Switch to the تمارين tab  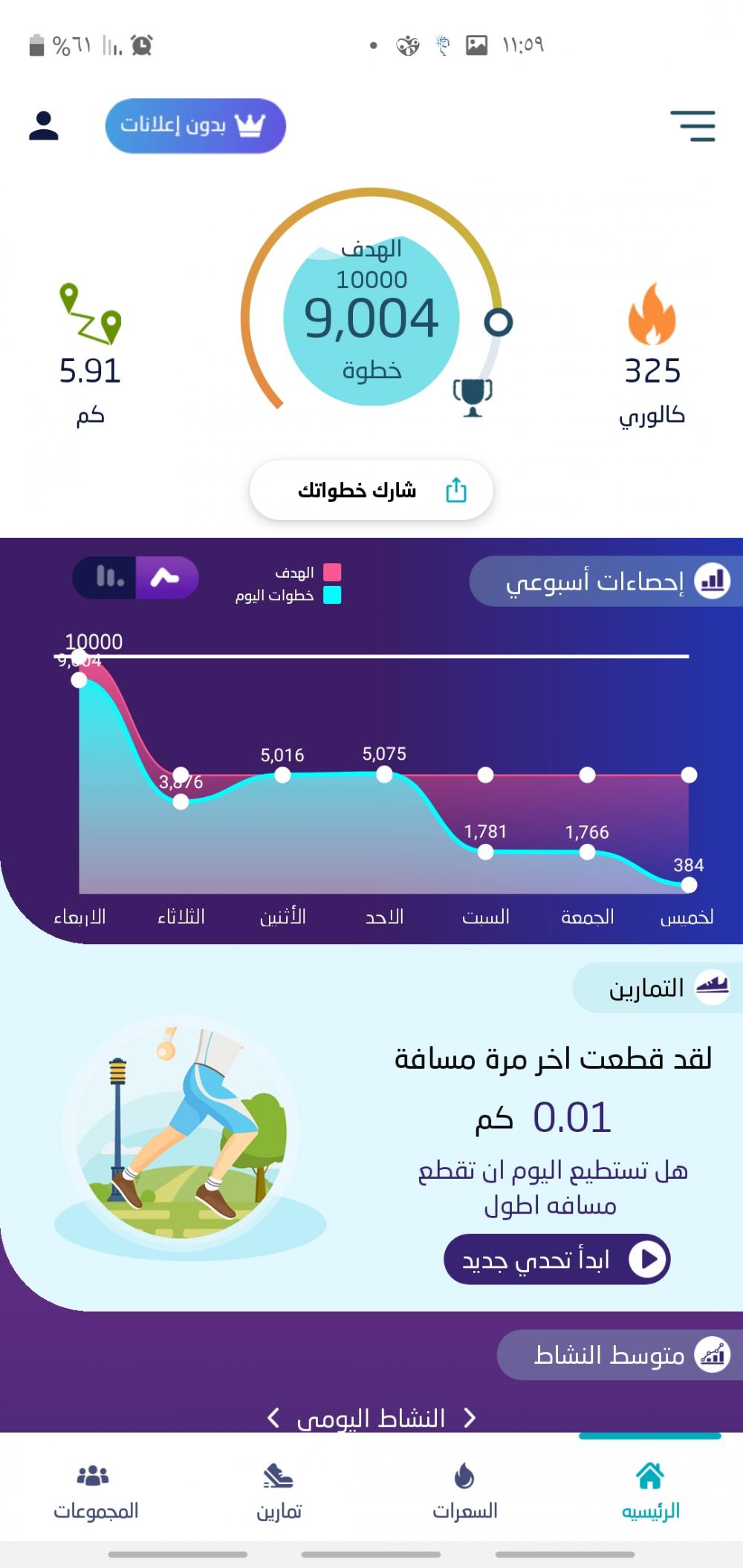279,1491
